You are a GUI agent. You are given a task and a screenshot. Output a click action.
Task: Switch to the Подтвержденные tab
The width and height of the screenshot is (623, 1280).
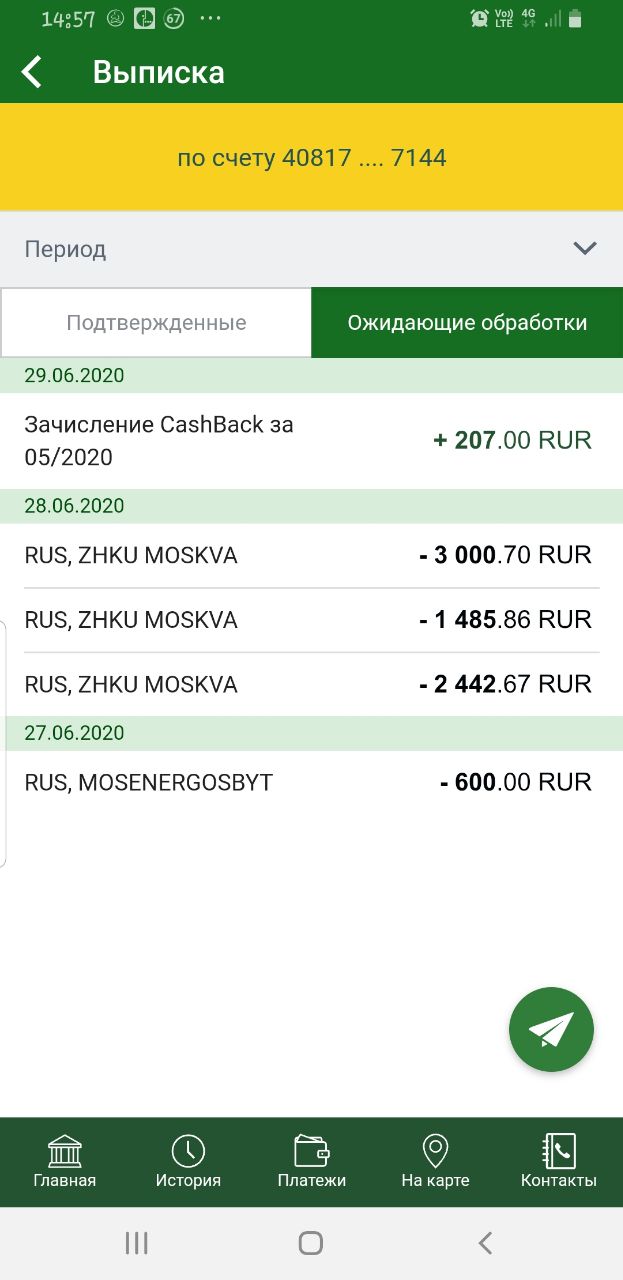click(156, 323)
